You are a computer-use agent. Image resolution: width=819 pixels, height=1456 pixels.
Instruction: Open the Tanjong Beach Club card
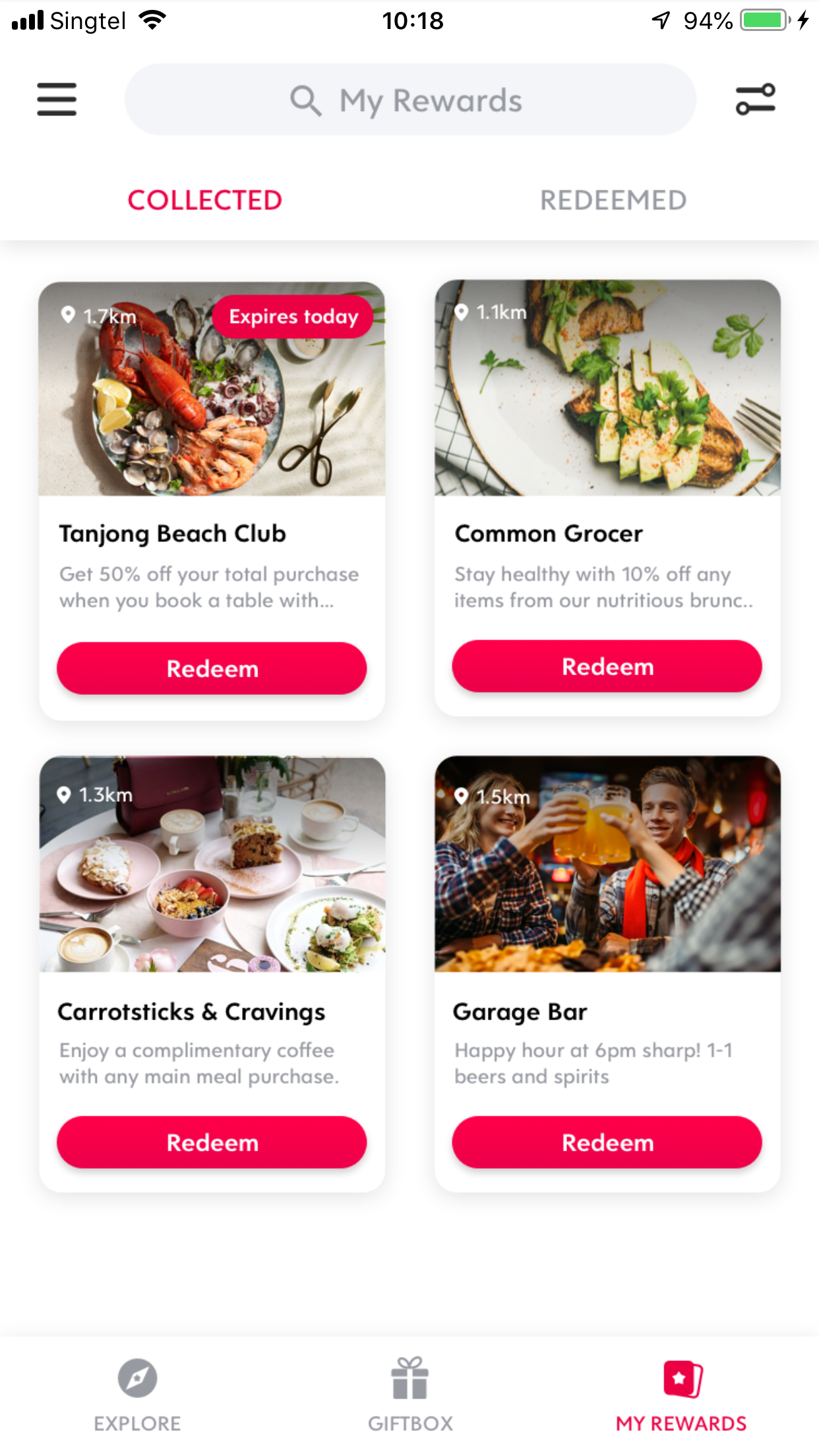tap(212, 462)
